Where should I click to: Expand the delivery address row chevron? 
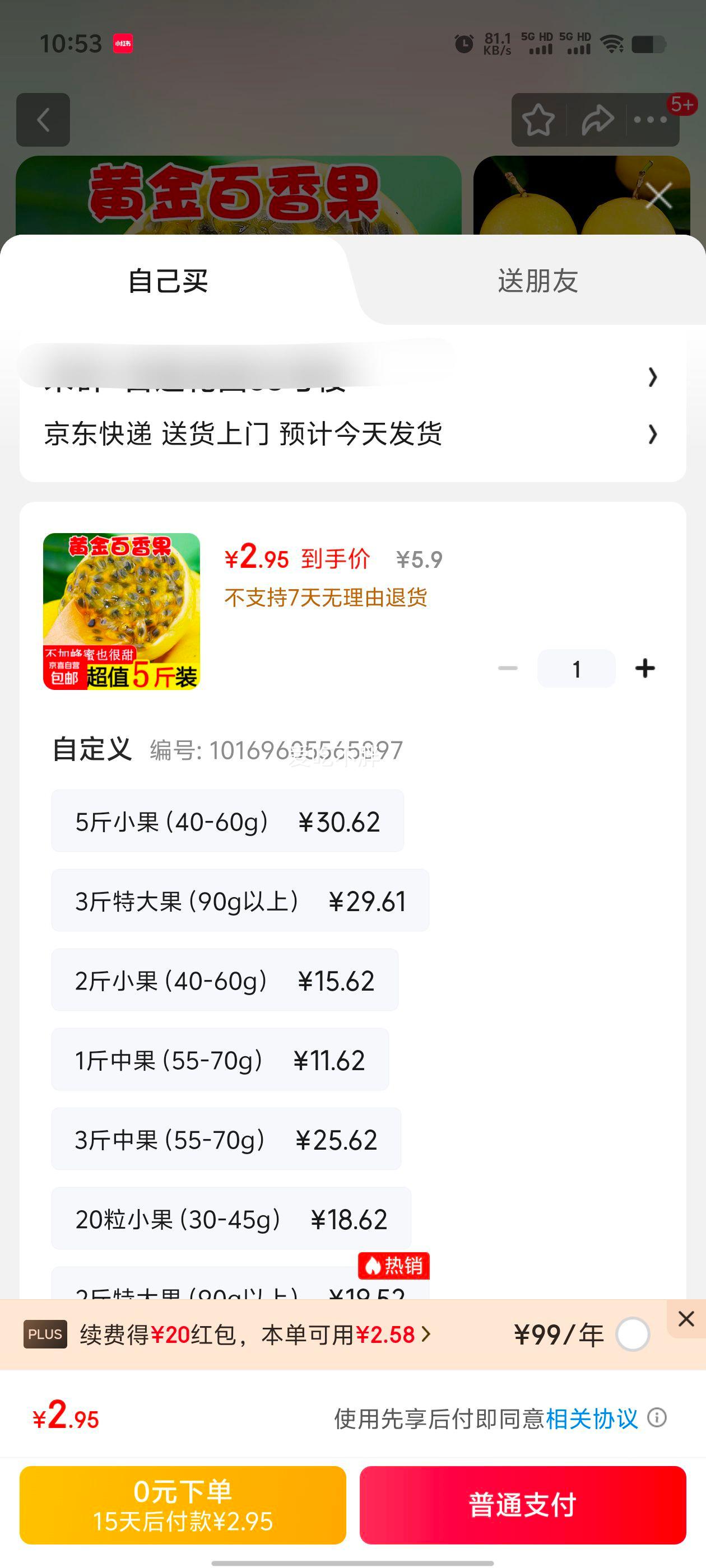pyautogui.click(x=652, y=379)
